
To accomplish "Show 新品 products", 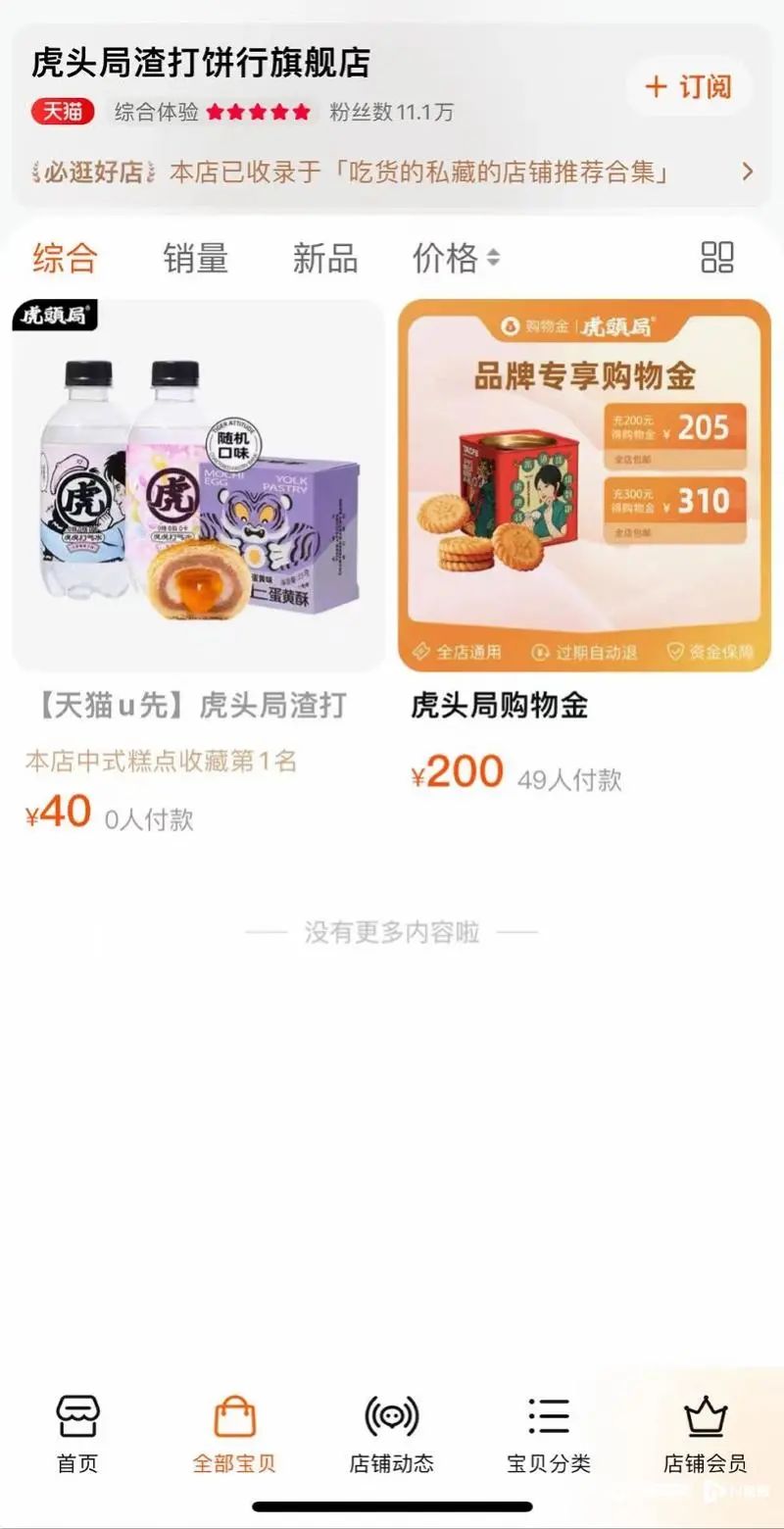I will [324, 259].
